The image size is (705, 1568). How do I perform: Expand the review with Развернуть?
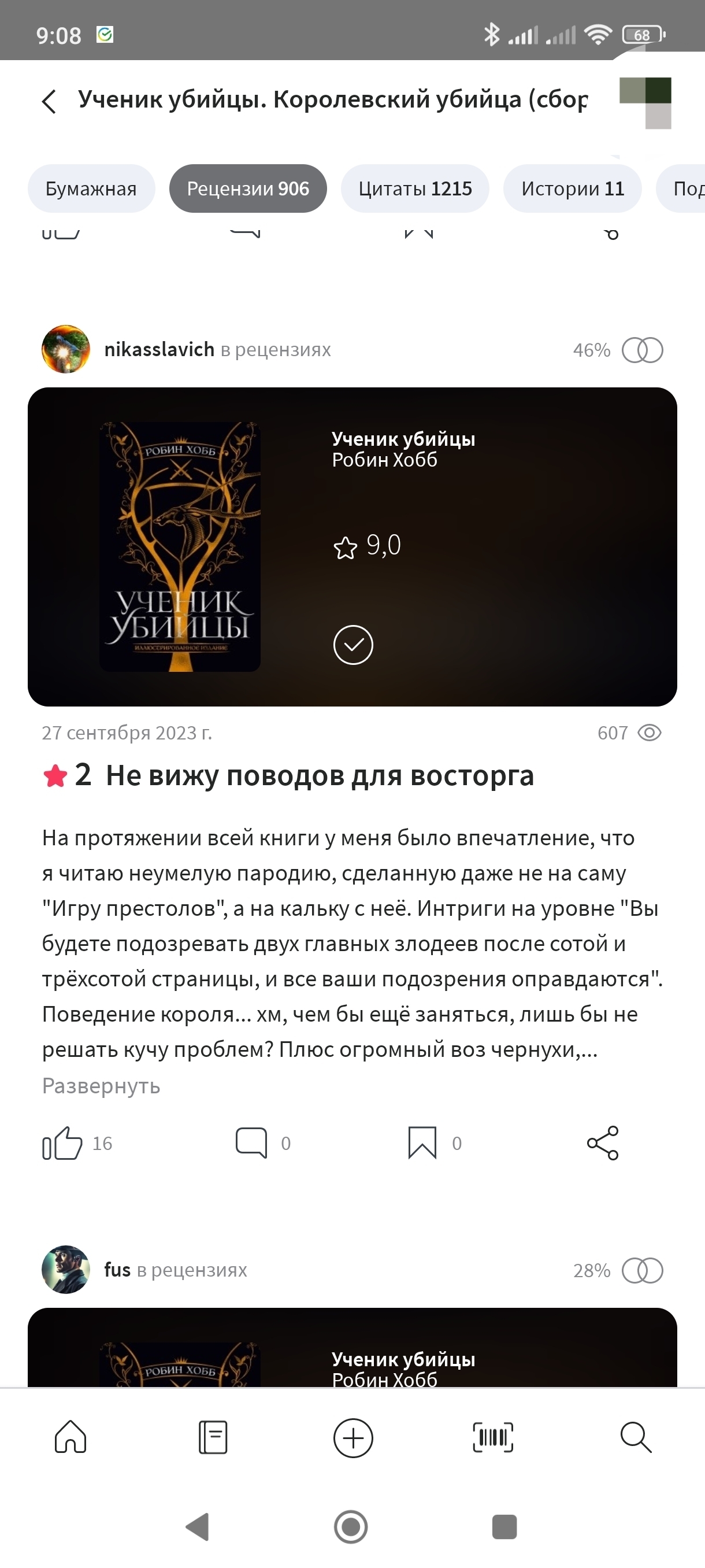tap(101, 1086)
